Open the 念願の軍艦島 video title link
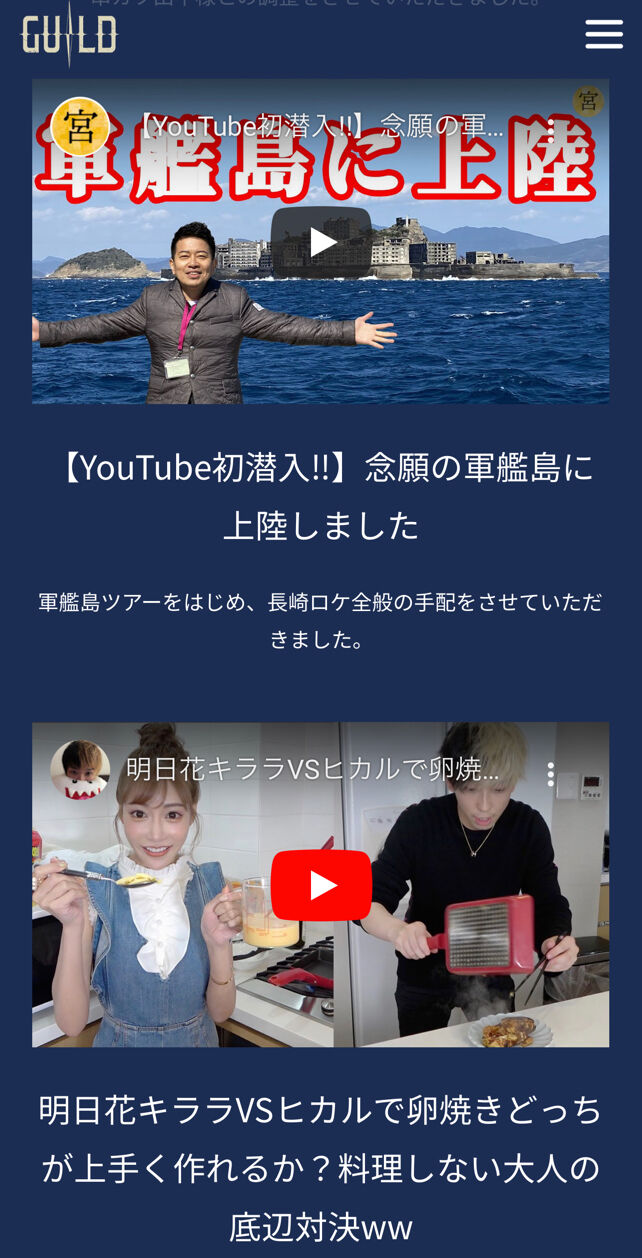Image resolution: width=642 pixels, height=1258 pixels. tap(320, 127)
